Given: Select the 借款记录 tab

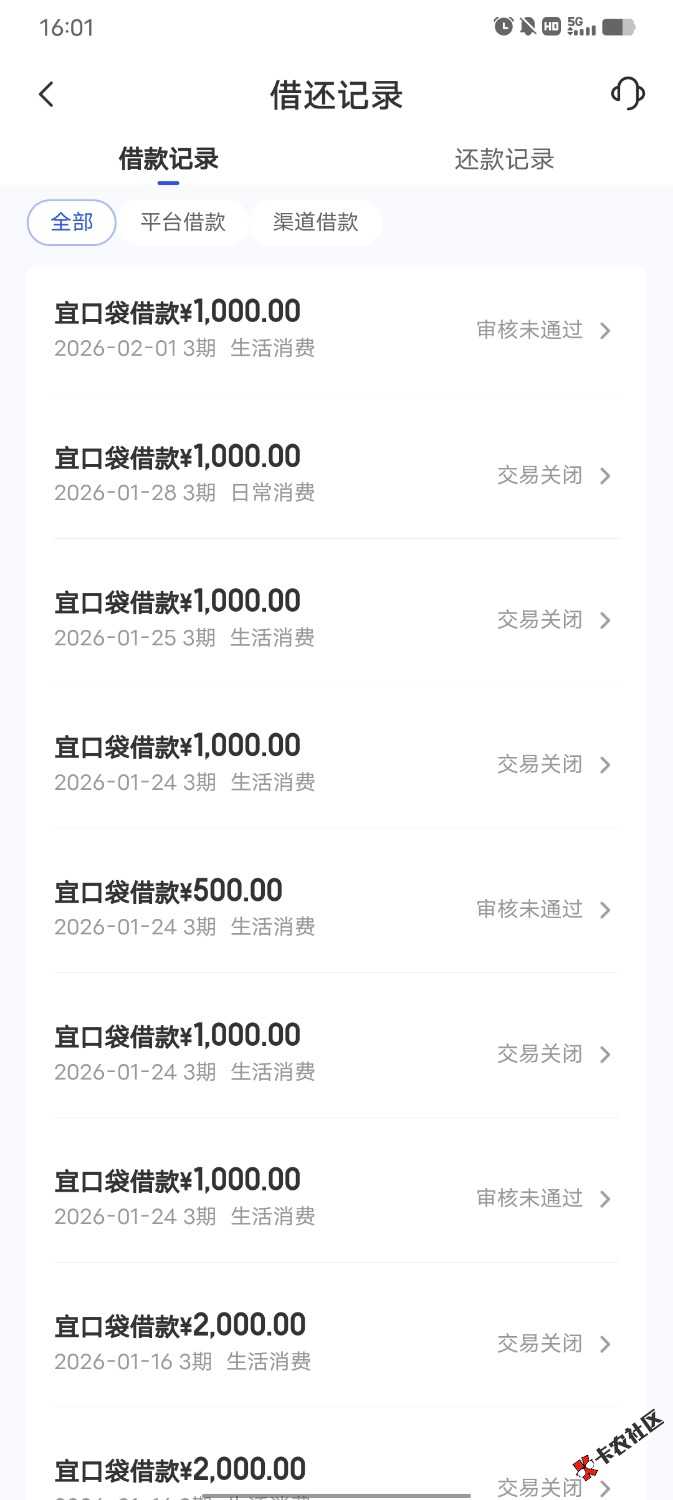Looking at the screenshot, I should coord(168,159).
